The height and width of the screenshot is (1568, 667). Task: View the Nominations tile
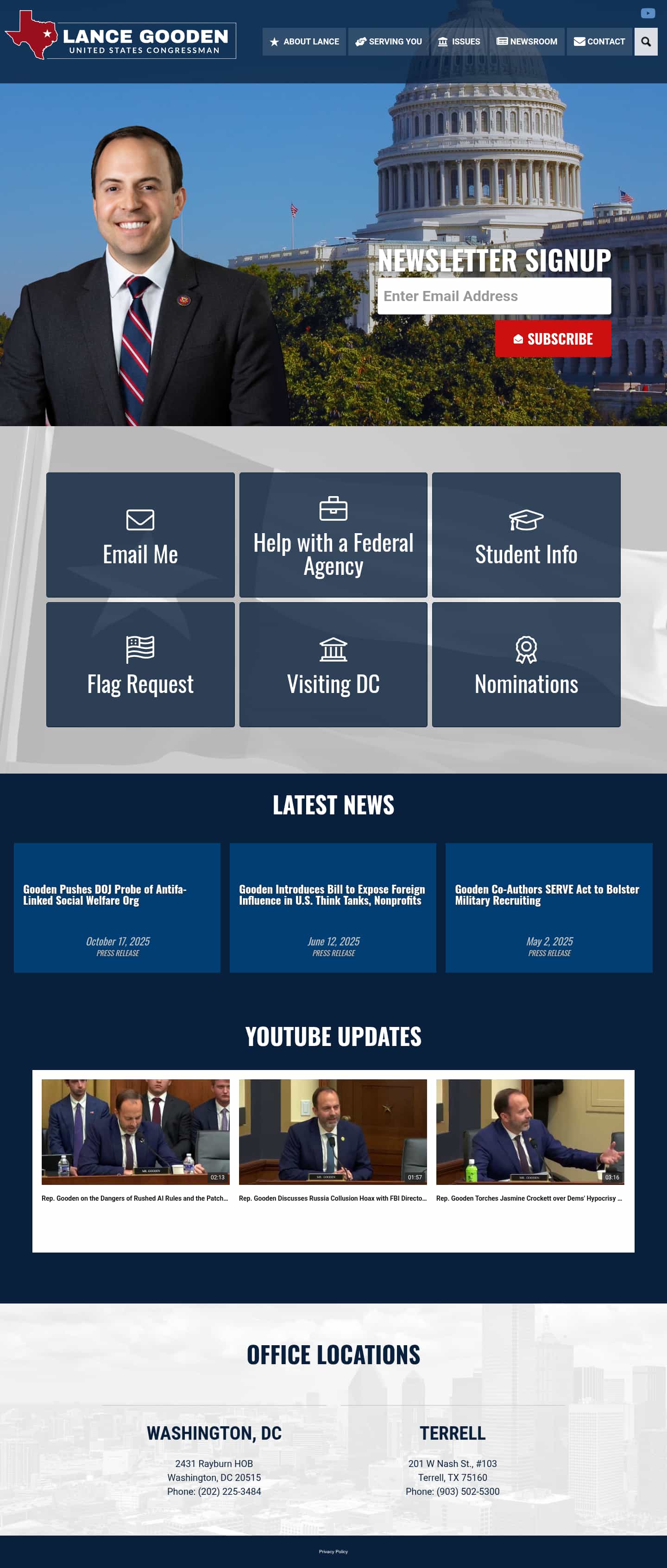click(x=526, y=664)
